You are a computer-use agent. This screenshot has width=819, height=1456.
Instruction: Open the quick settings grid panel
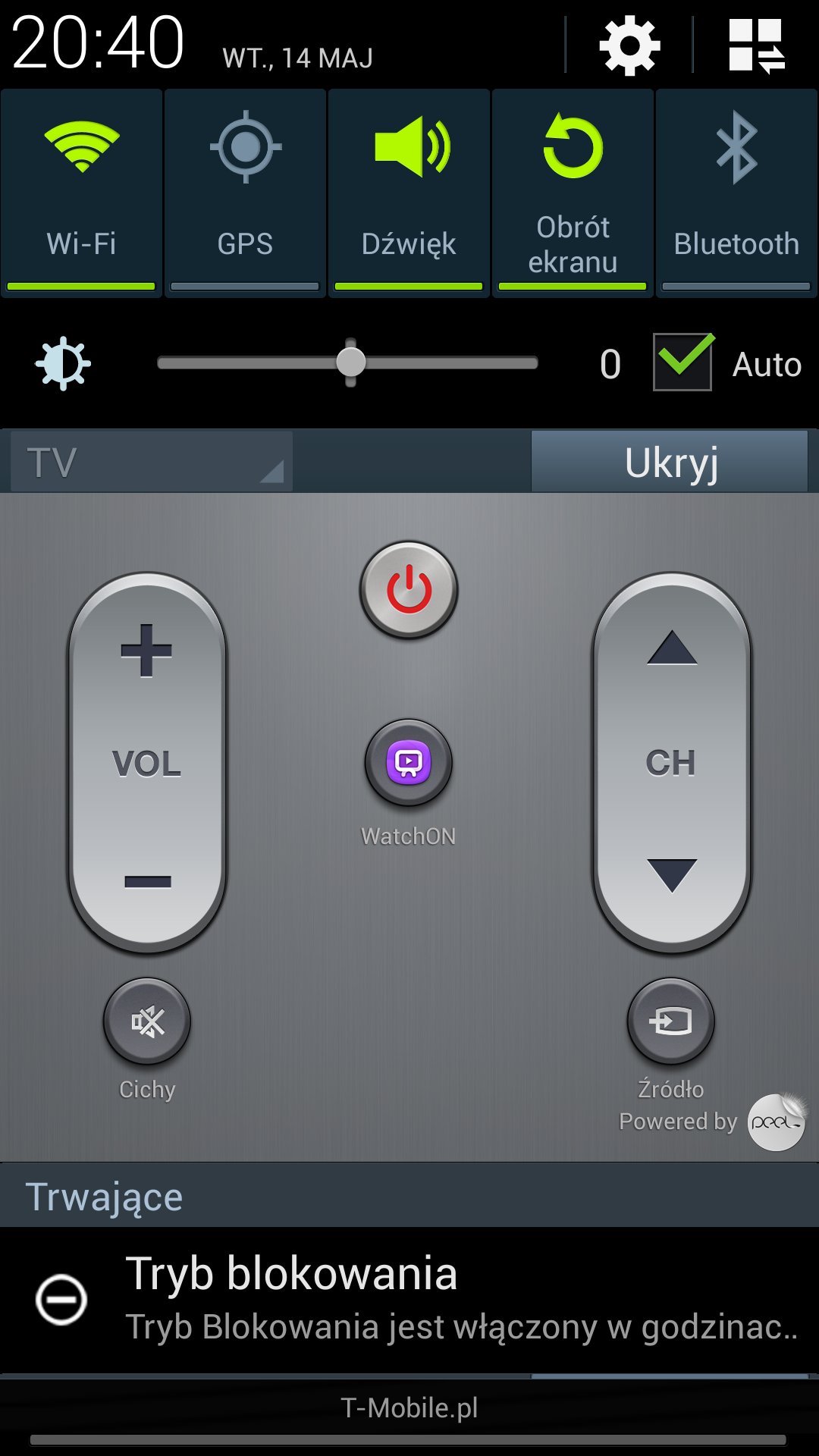[756, 45]
